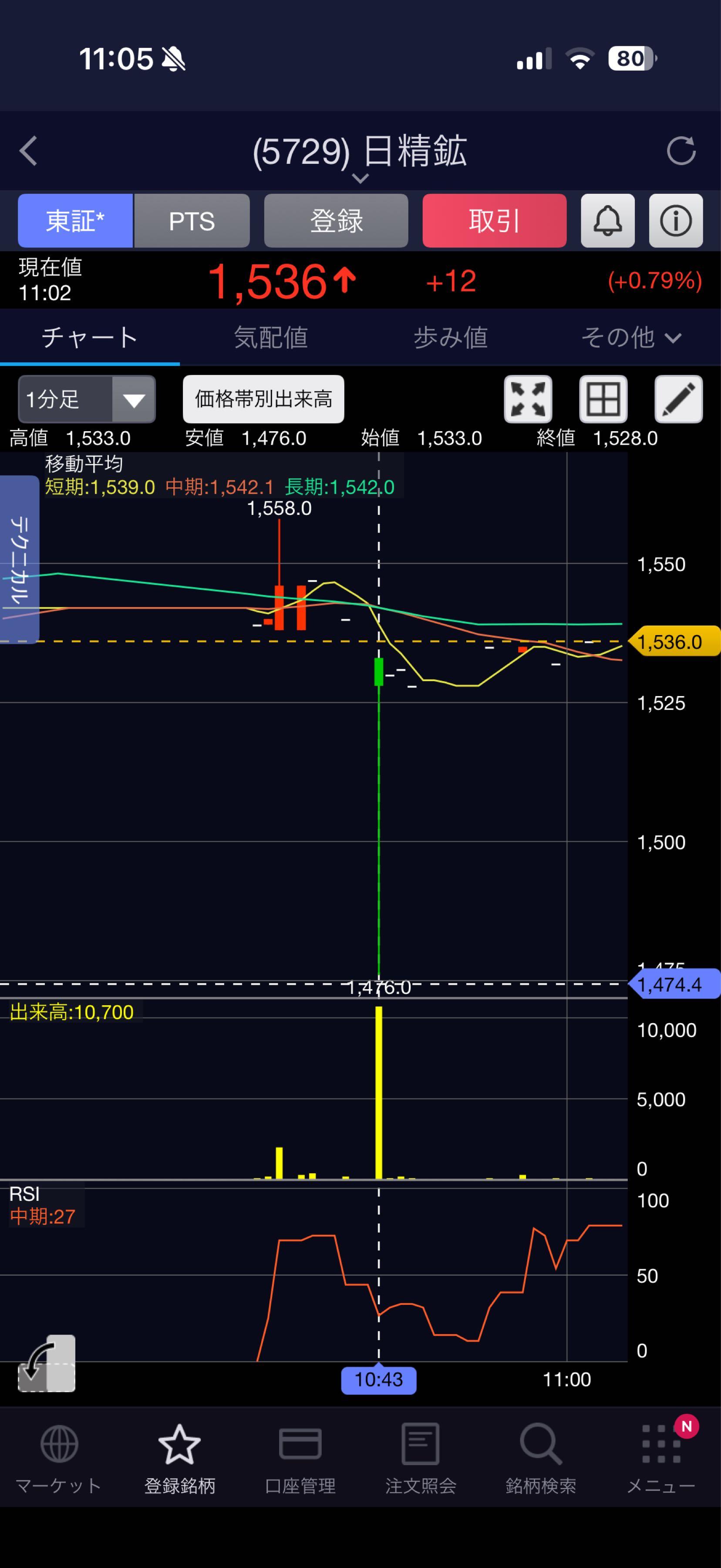
Task: Expand the chart to fullscreen
Action: pos(528,399)
